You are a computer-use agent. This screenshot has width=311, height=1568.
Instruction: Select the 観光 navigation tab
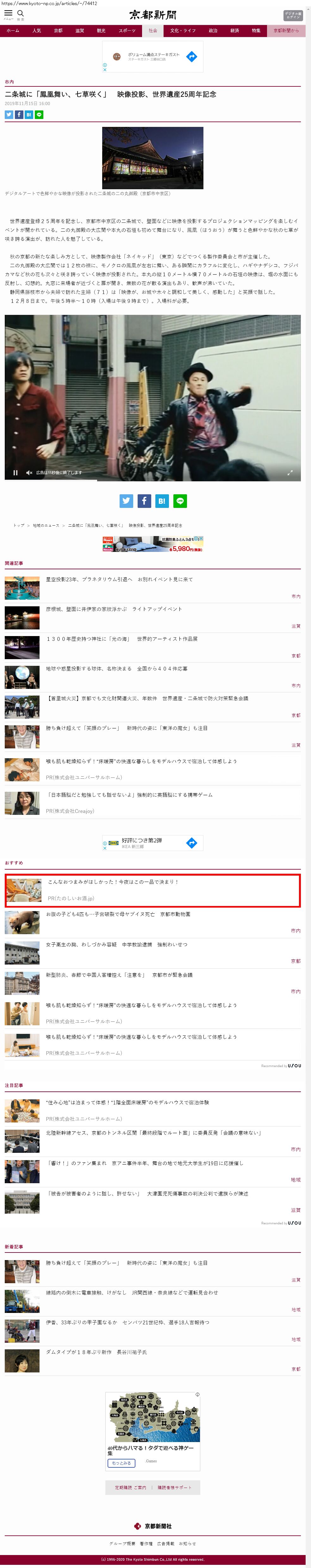tap(101, 30)
